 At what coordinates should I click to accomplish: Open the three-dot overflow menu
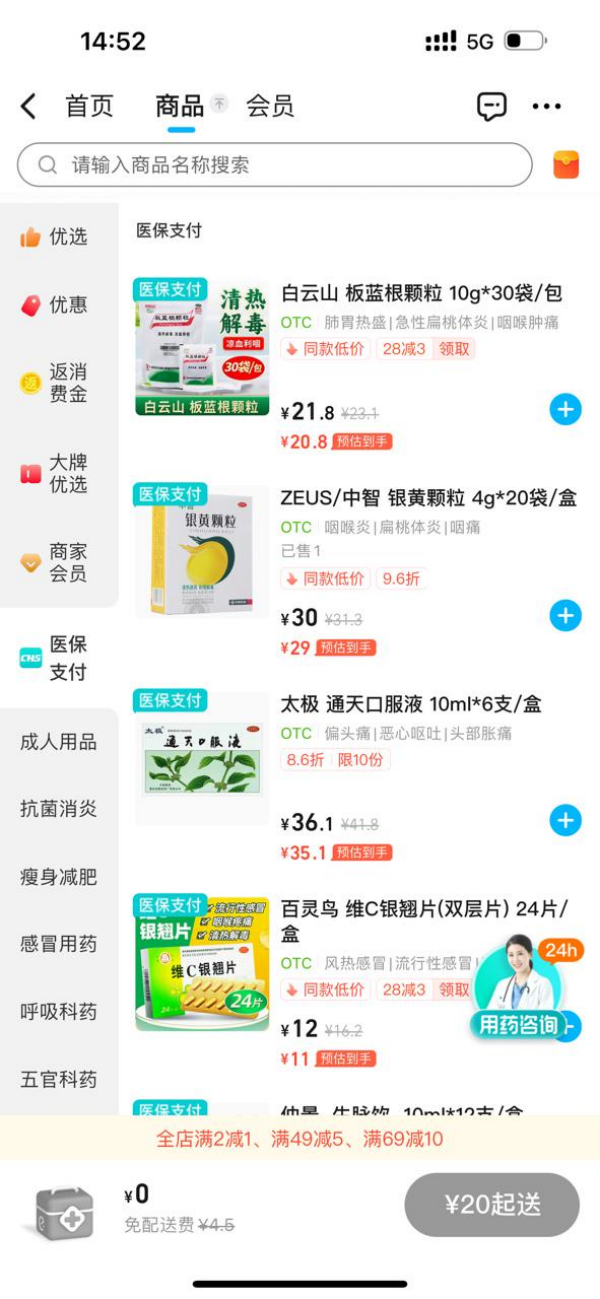547,106
